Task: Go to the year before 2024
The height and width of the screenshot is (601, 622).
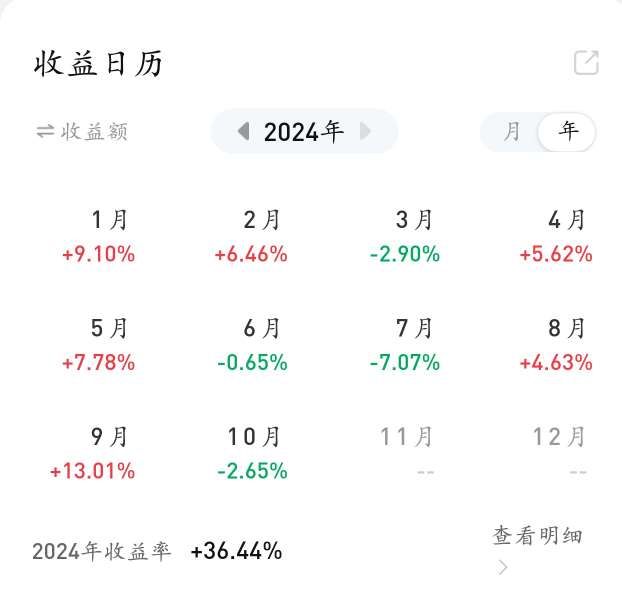Action: click(x=243, y=131)
